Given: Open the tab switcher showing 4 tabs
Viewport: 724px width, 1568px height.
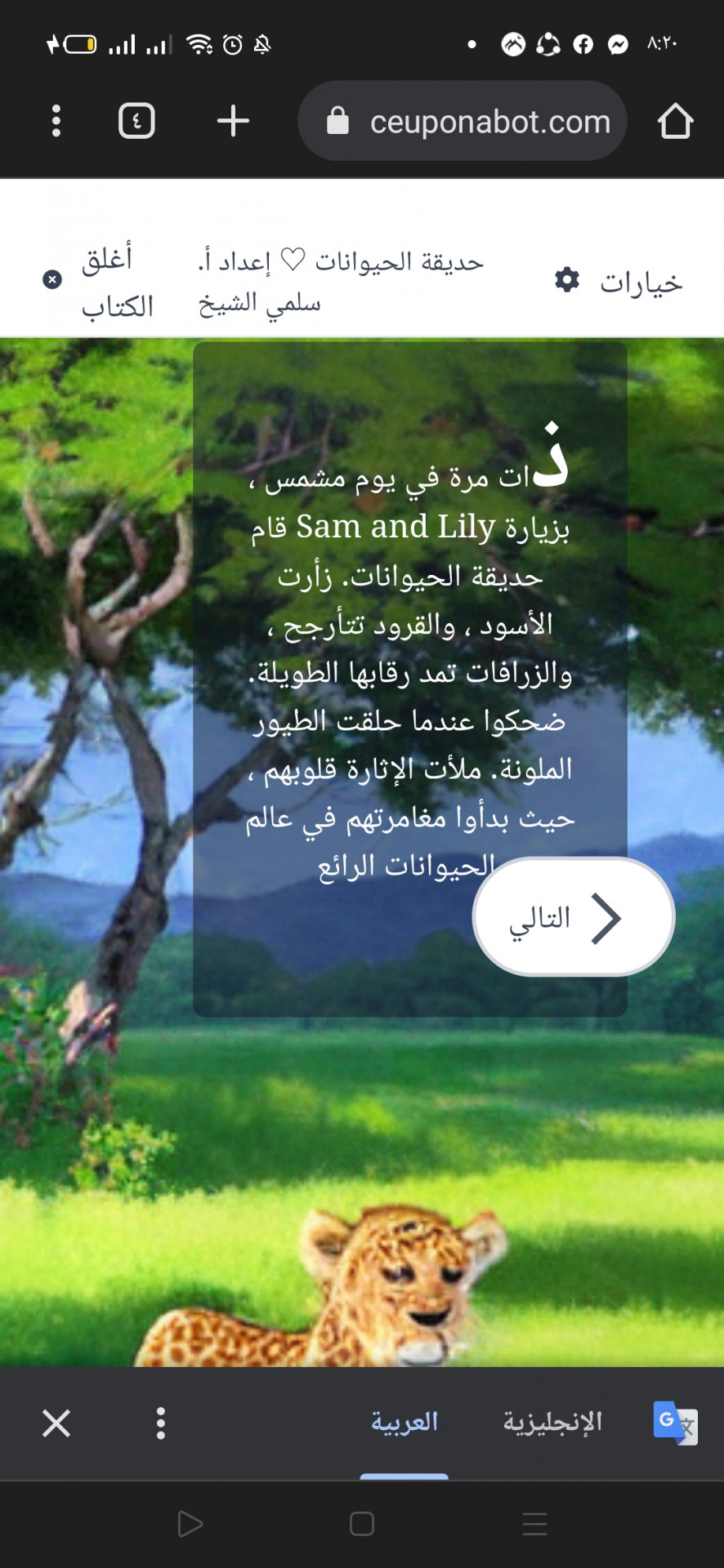Looking at the screenshot, I should click(x=136, y=121).
